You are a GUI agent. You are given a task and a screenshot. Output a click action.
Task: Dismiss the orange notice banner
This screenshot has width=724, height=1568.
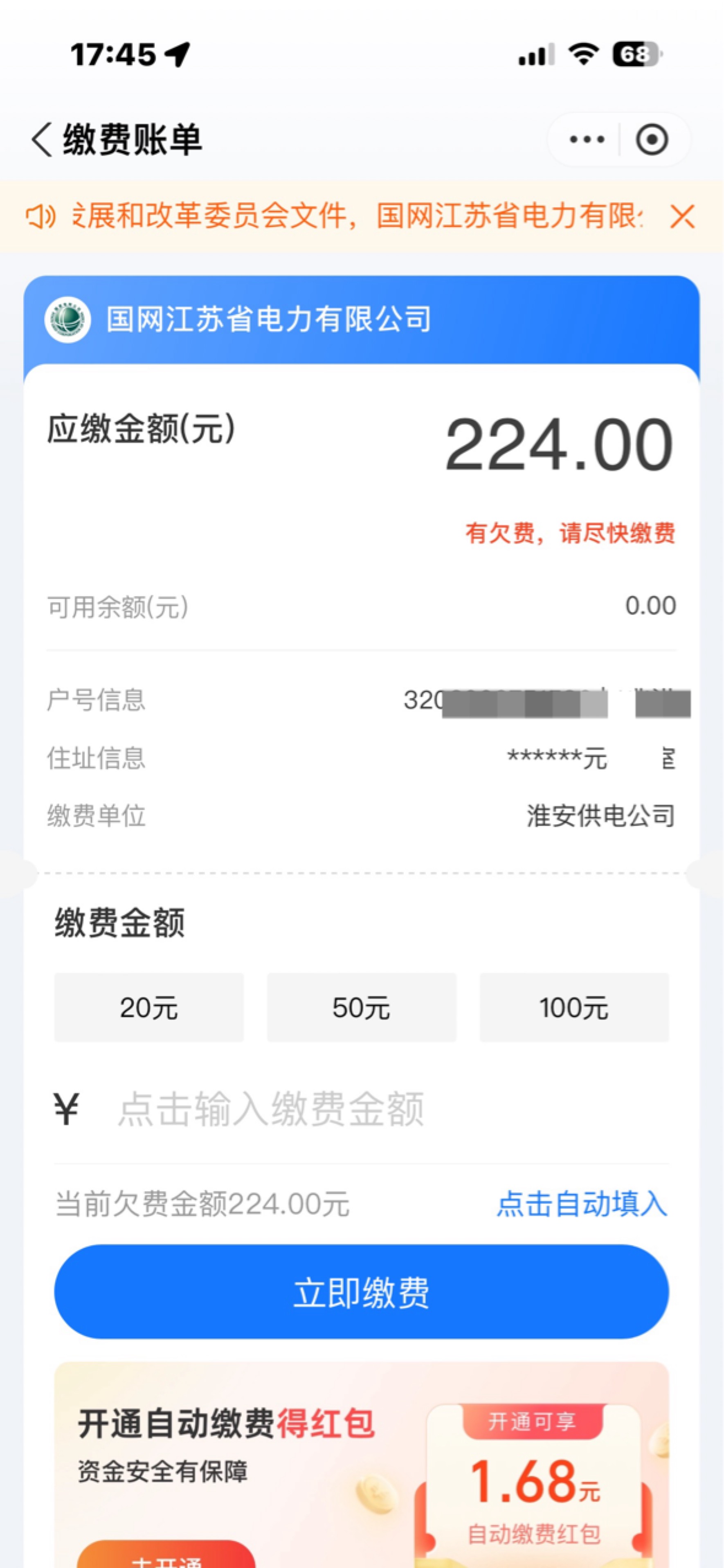click(682, 216)
